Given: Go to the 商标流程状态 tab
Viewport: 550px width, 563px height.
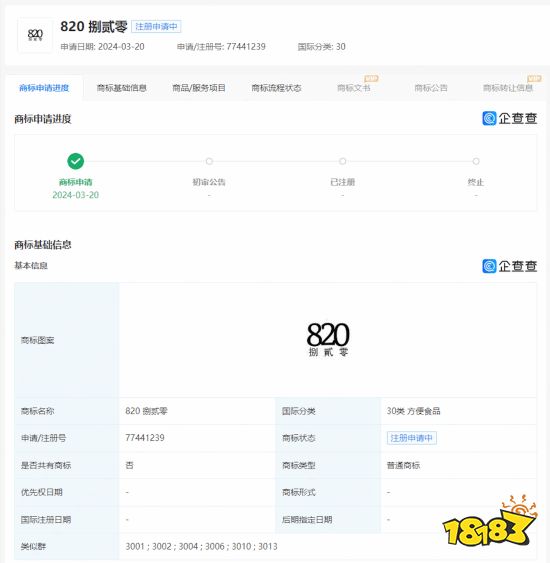Looking at the screenshot, I should point(276,88).
